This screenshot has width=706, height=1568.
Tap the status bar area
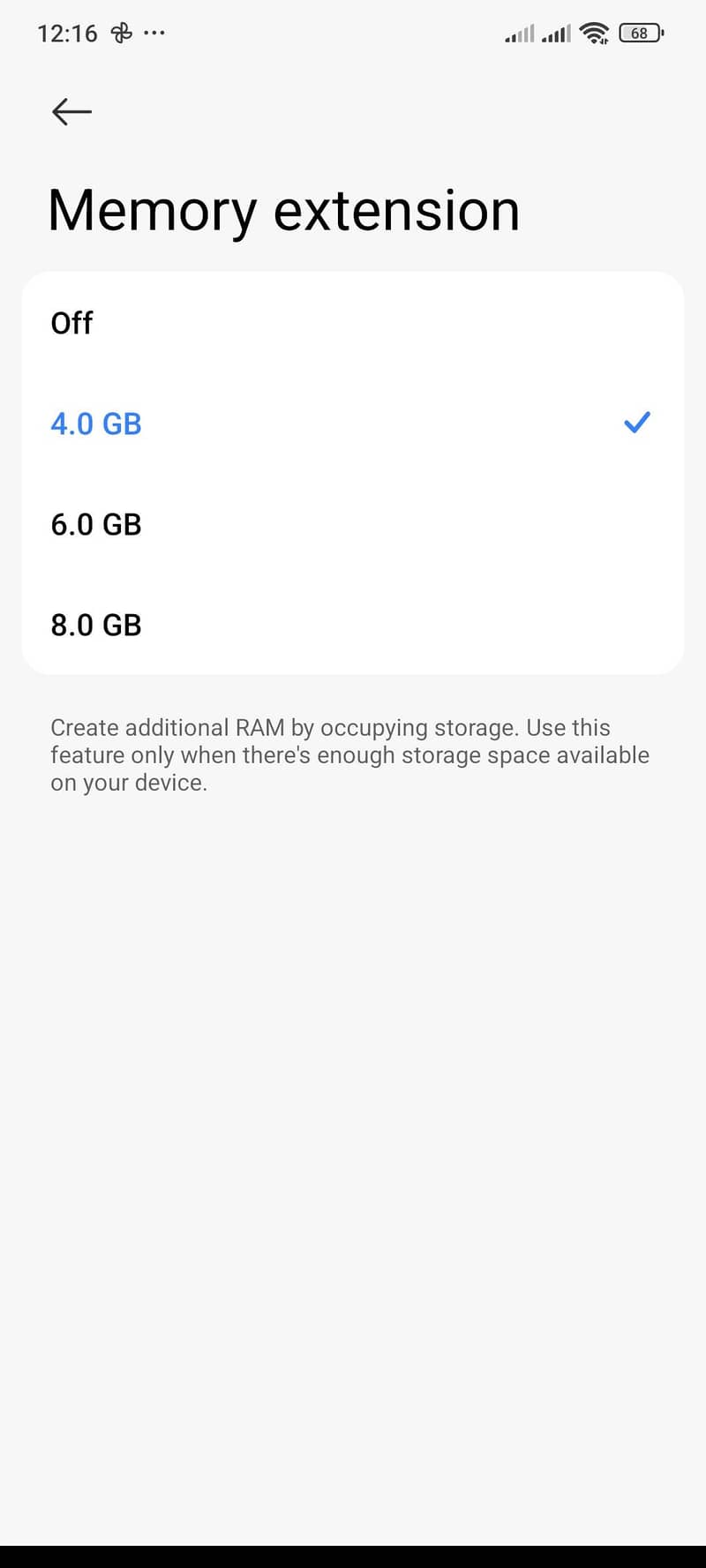pos(353,34)
